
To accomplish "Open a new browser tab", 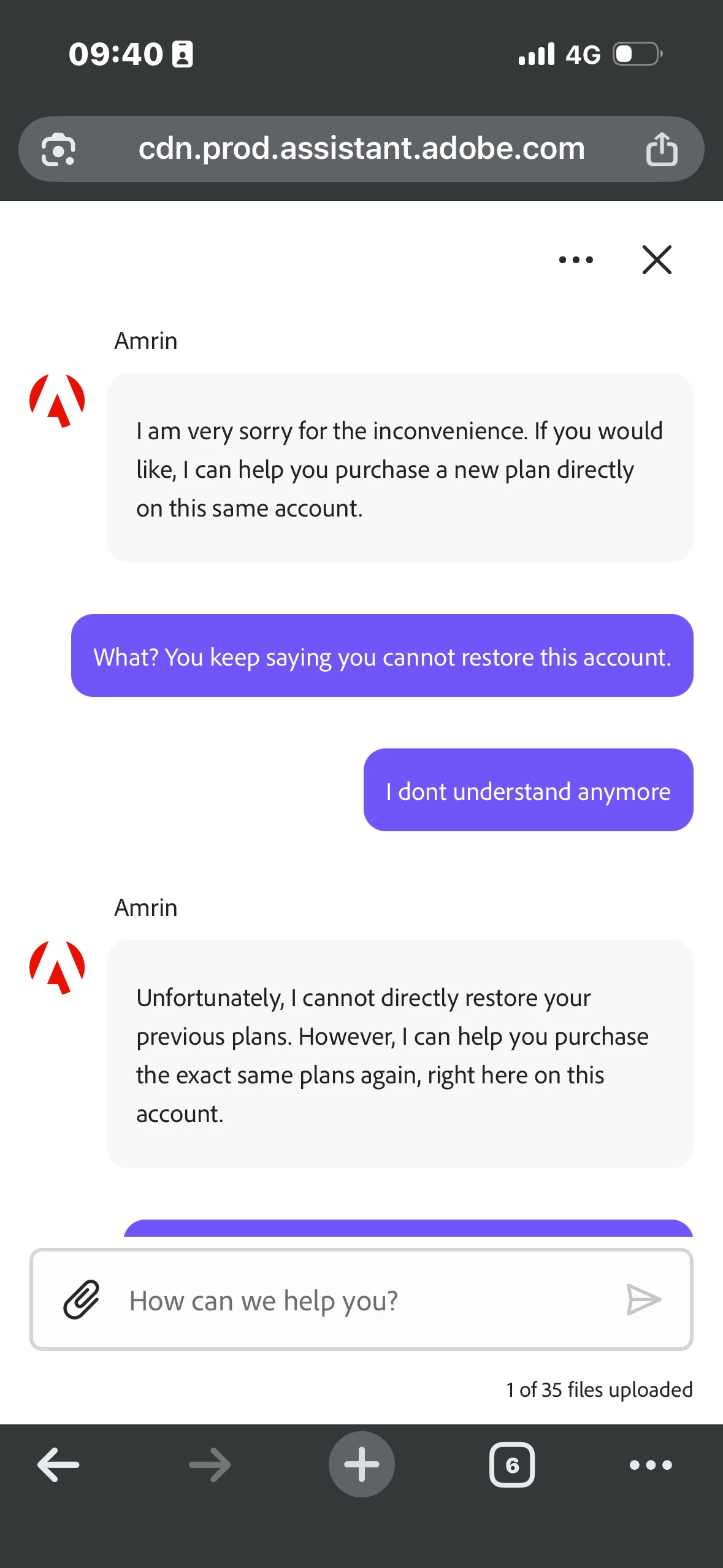I will [x=361, y=1464].
